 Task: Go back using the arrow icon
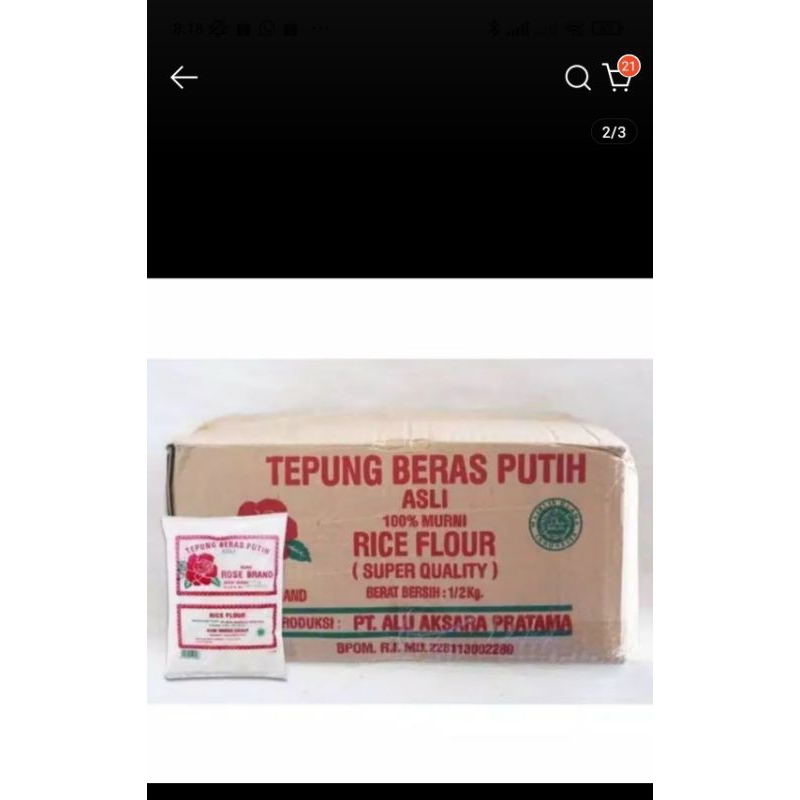(184, 78)
